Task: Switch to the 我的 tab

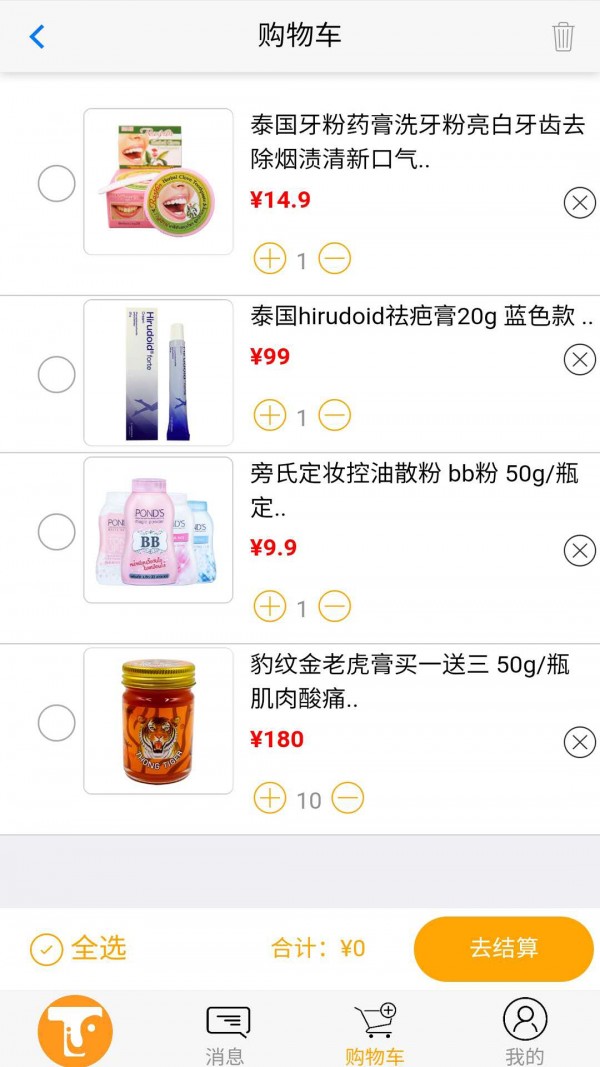Action: 525,1032
